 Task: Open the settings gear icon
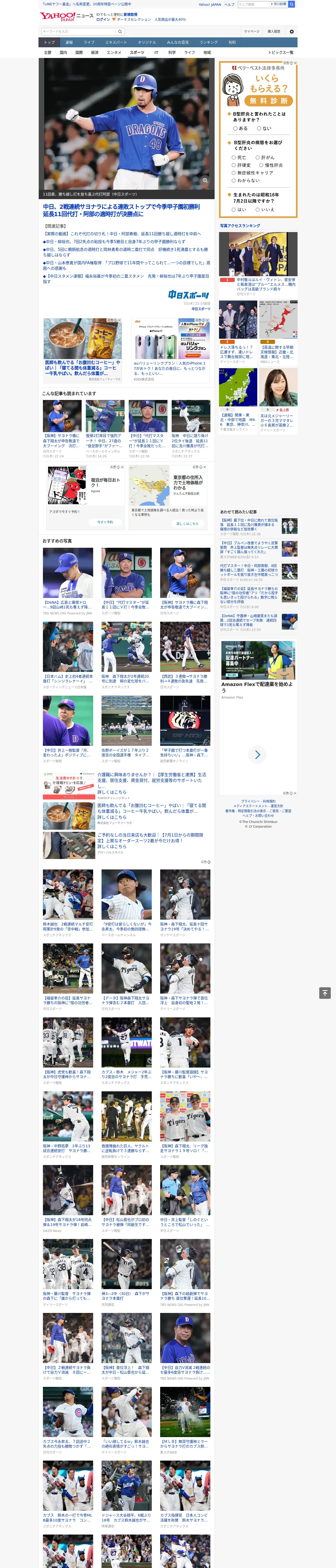click(292, 31)
